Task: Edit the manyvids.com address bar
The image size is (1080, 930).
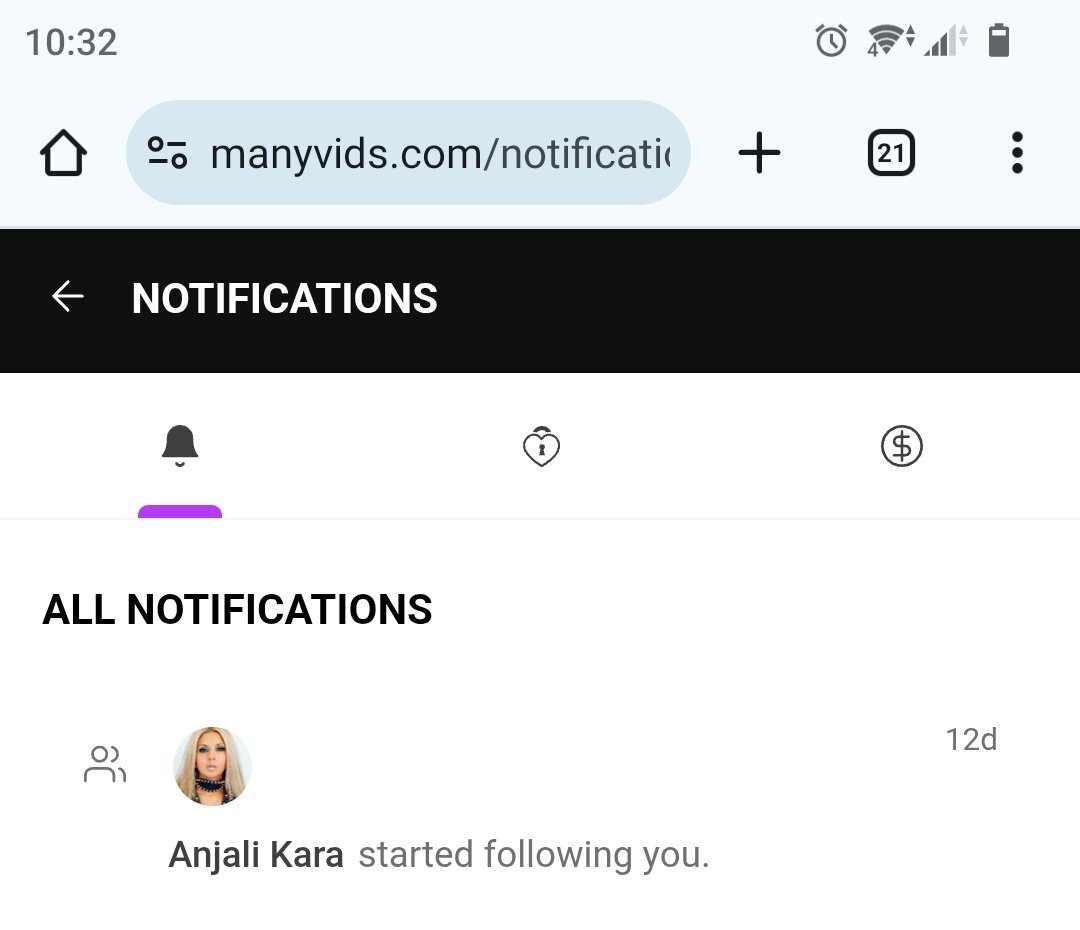Action: point(440,154)
